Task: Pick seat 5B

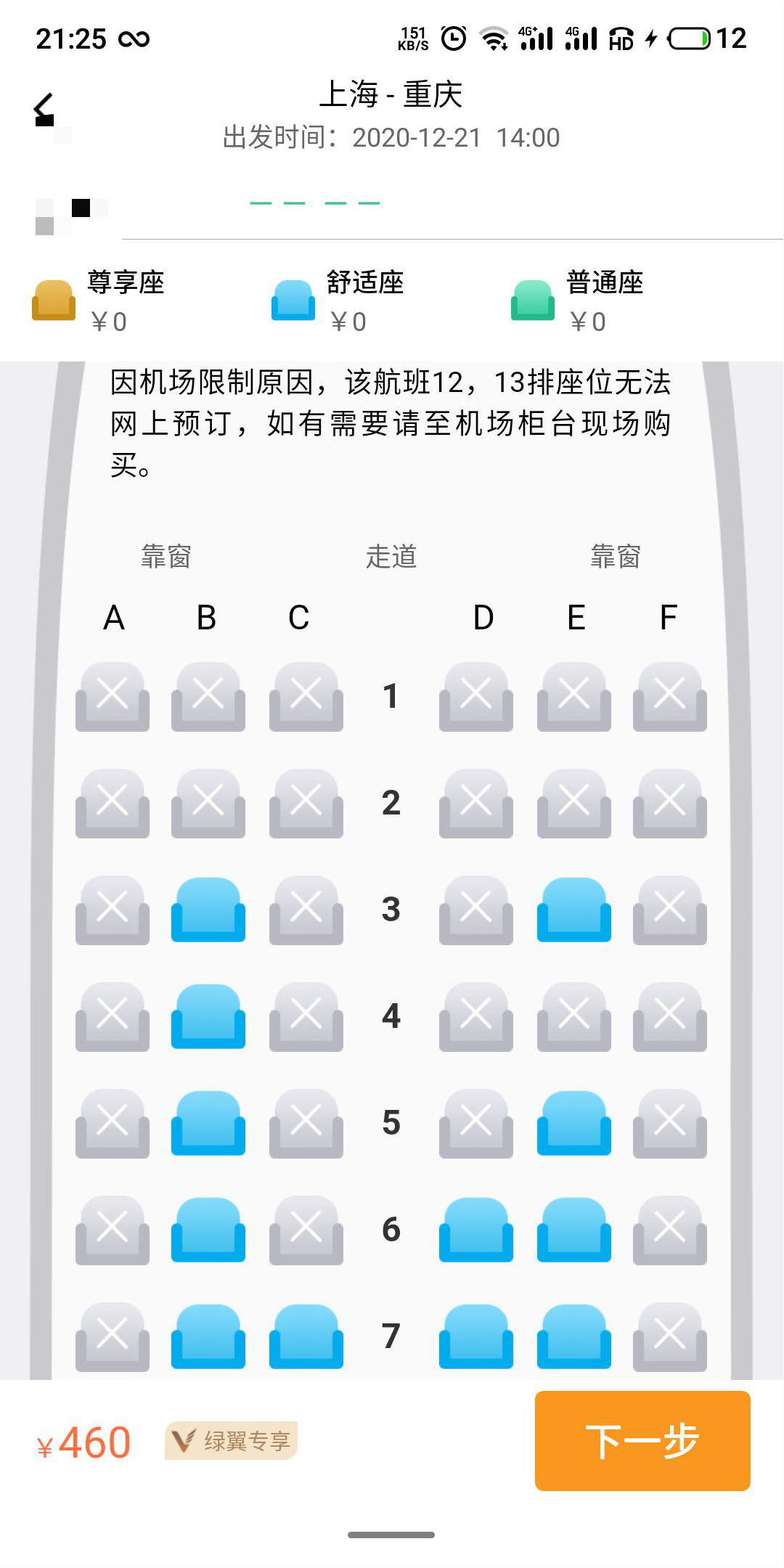Action: click(x=208, y=1123)
